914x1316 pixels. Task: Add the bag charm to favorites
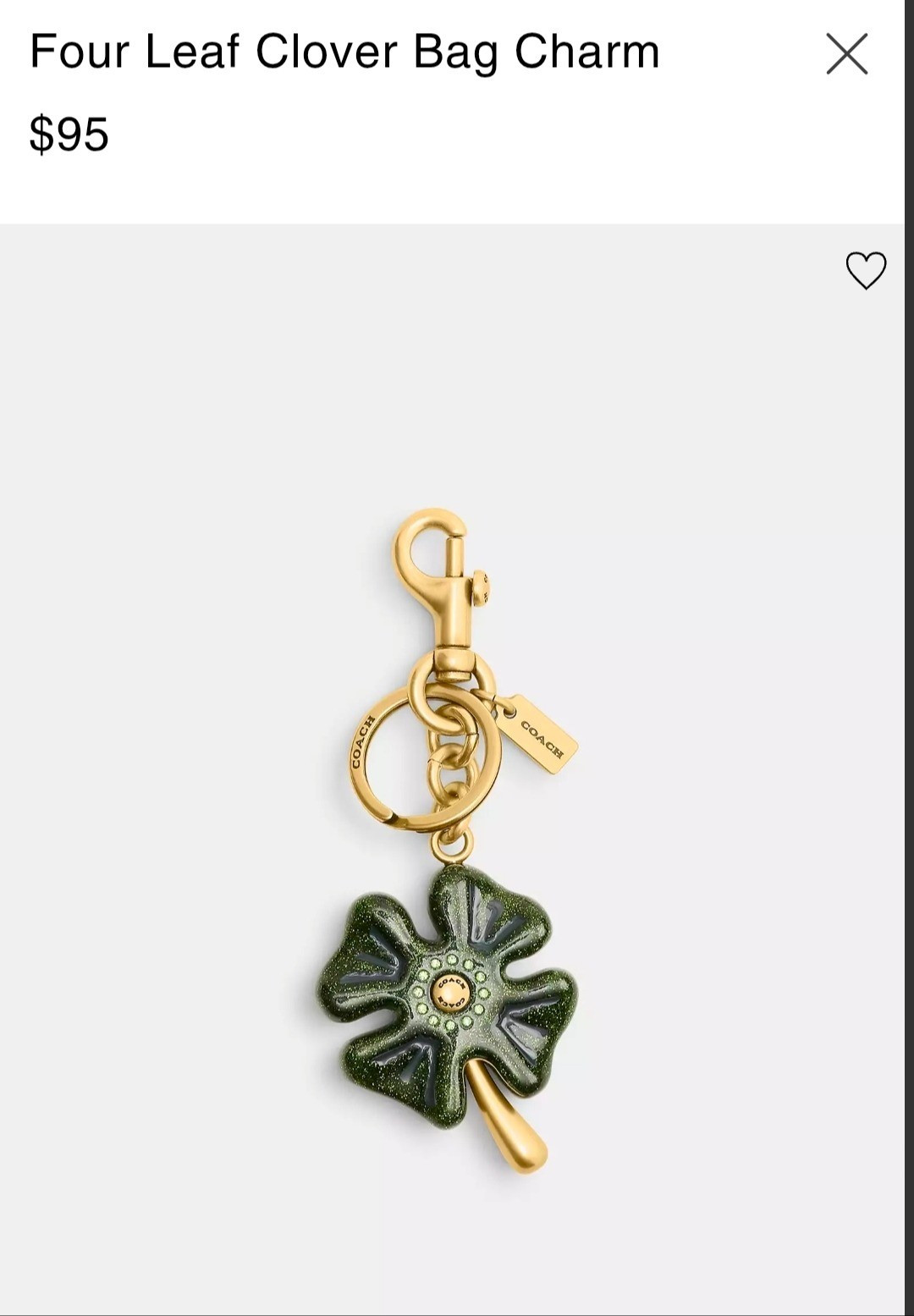[x=866, y=271]
